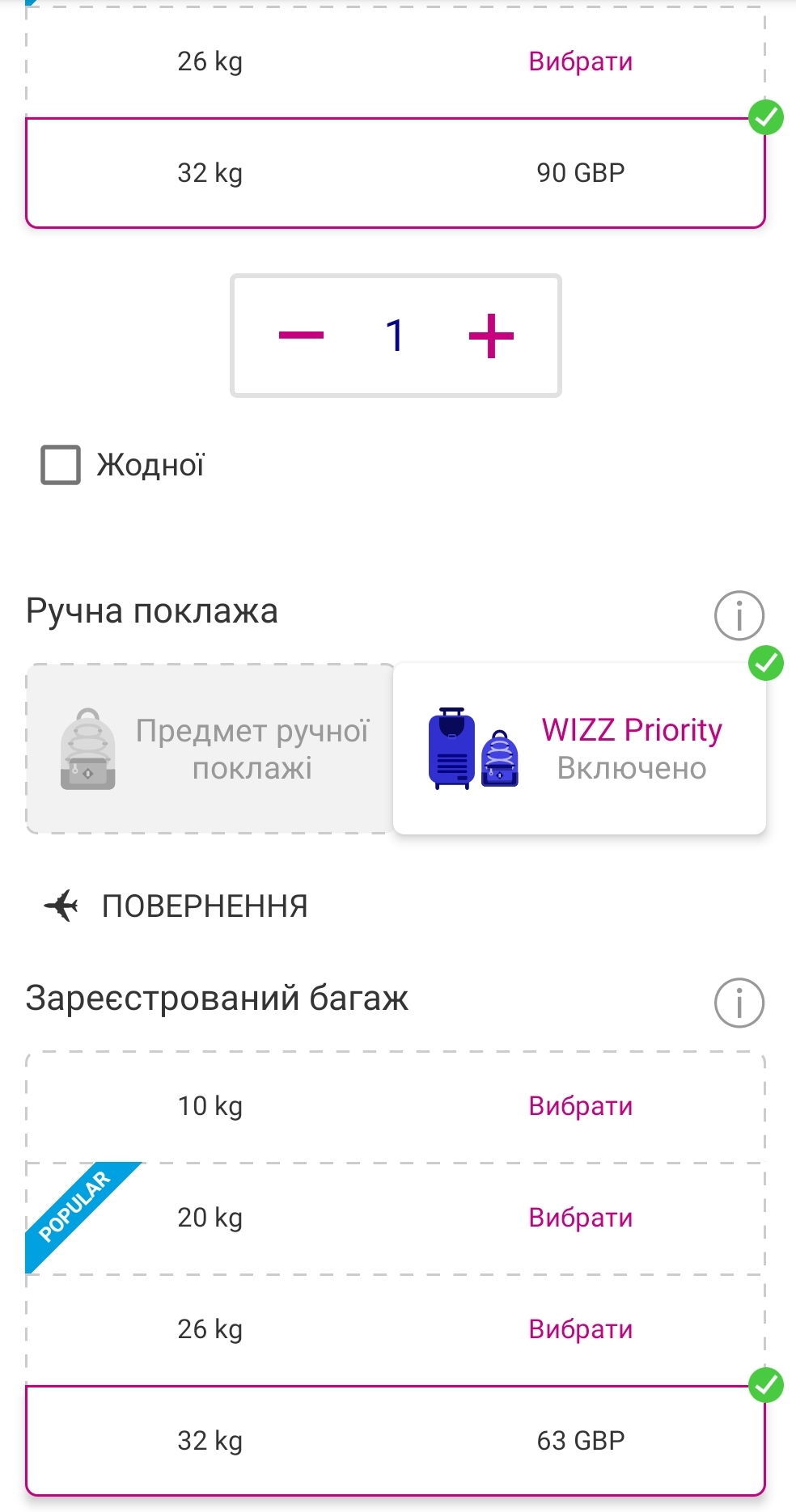
Task: Tap the 32 kg option priced 90 GBP
Action: (395, 172)
